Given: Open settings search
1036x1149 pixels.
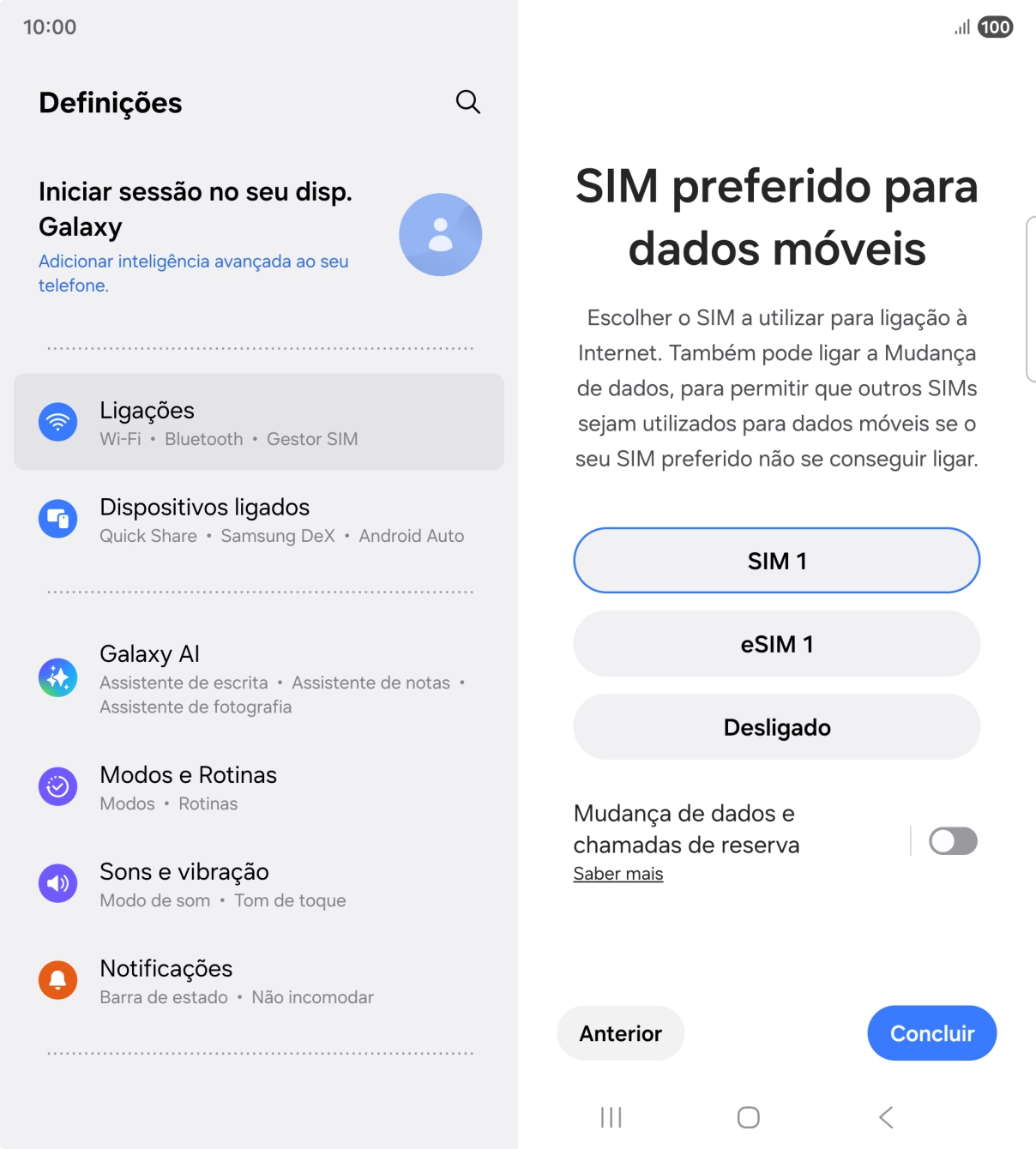Looking at the screenshot, I should (467, 101).
